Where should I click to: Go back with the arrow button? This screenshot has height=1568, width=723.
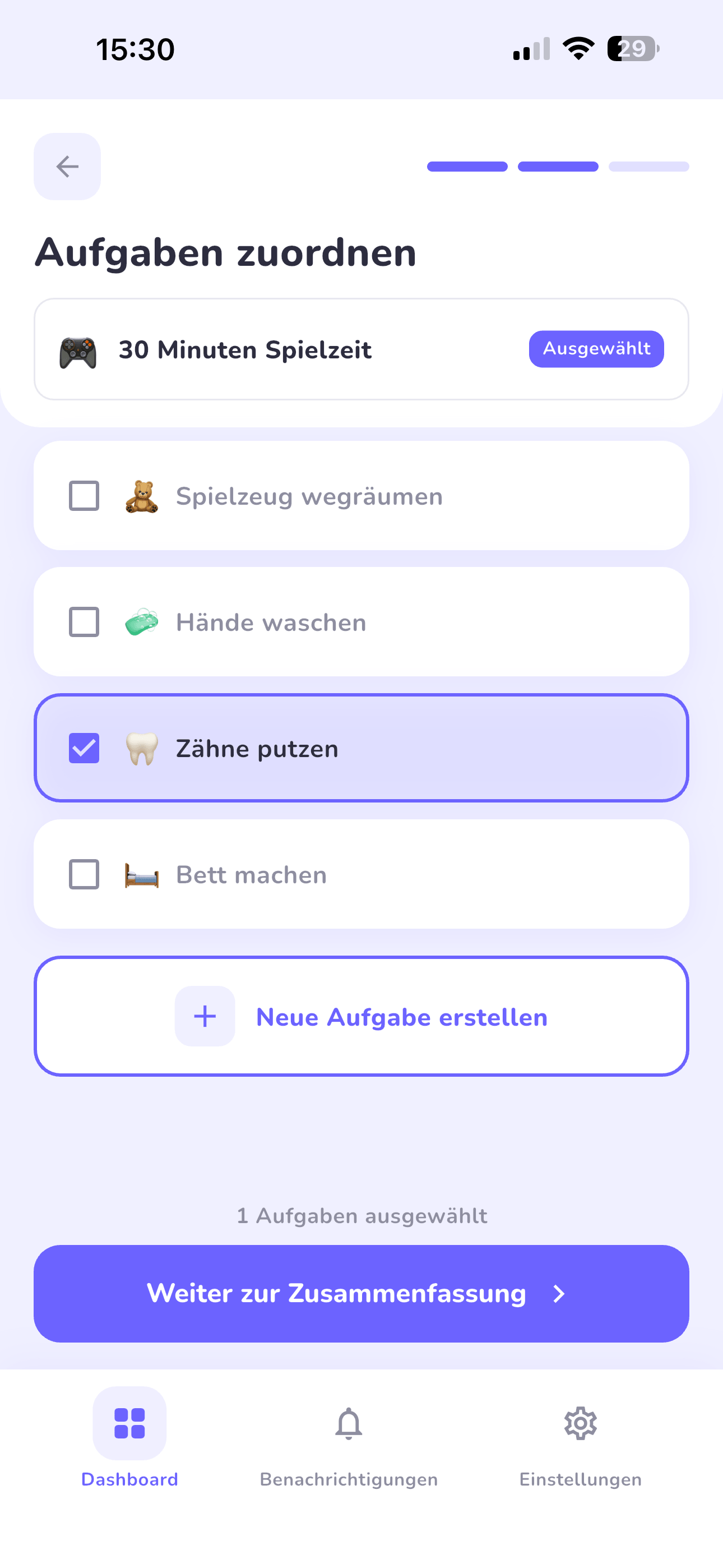67,166
